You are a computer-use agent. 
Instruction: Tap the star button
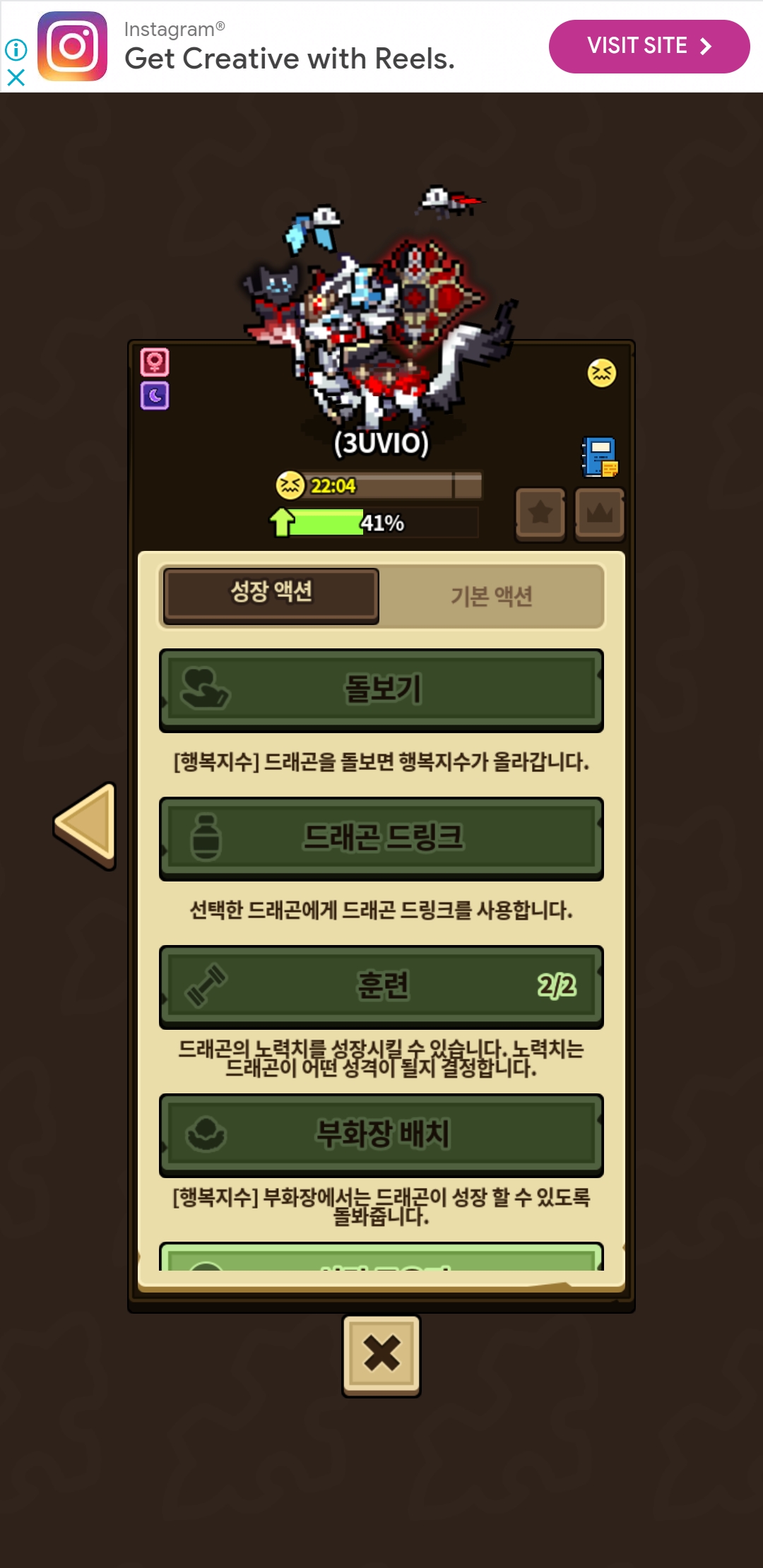point(540,513)
